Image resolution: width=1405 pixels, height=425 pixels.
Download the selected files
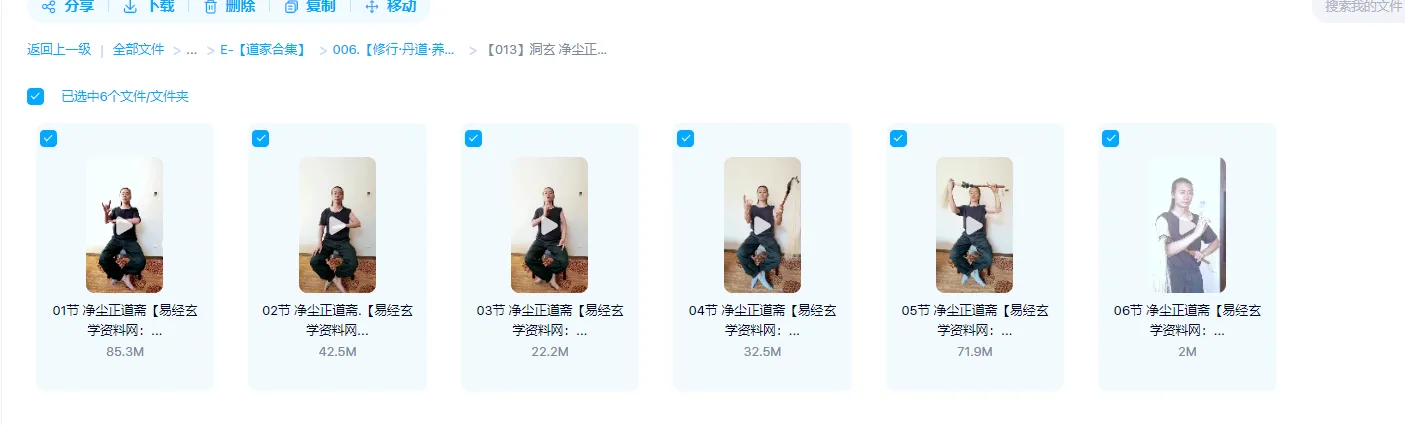coord(148,7)
